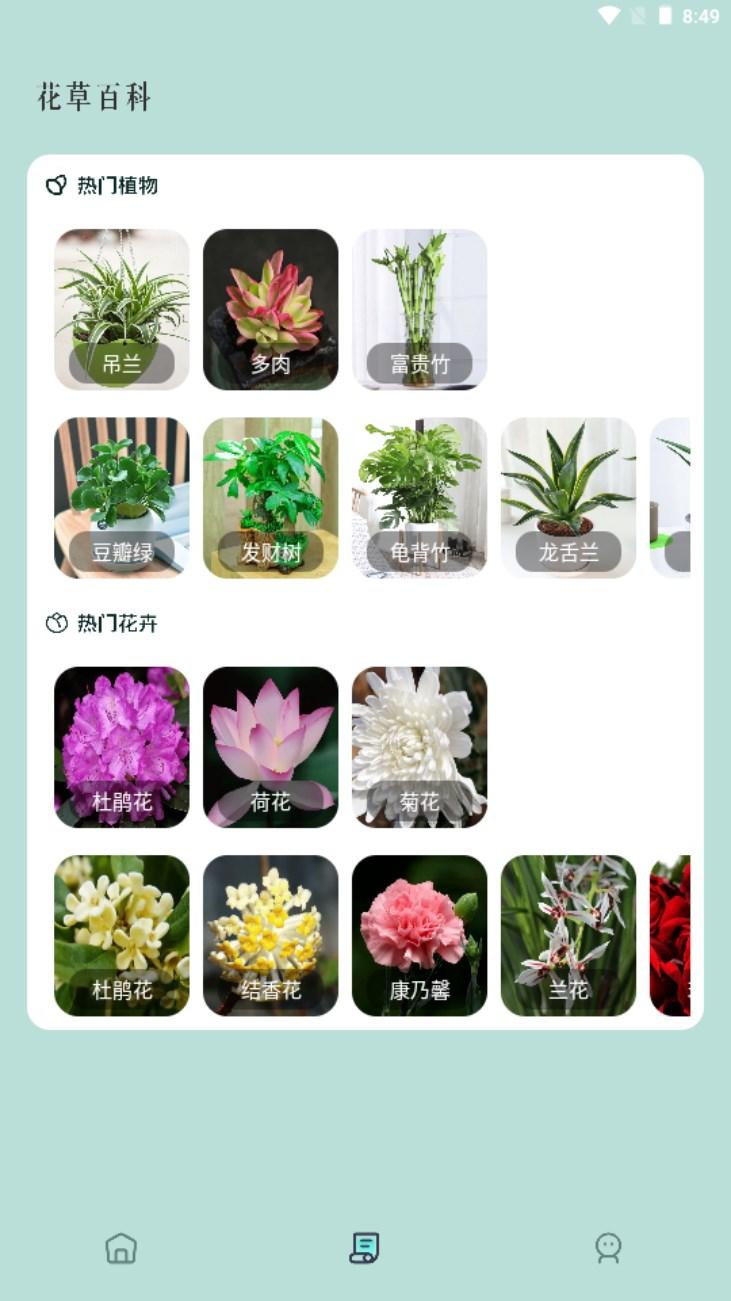Viewport: 731px width, 1301px height.
Task: Switch to the profile tab
Action: coord(608,1248)
